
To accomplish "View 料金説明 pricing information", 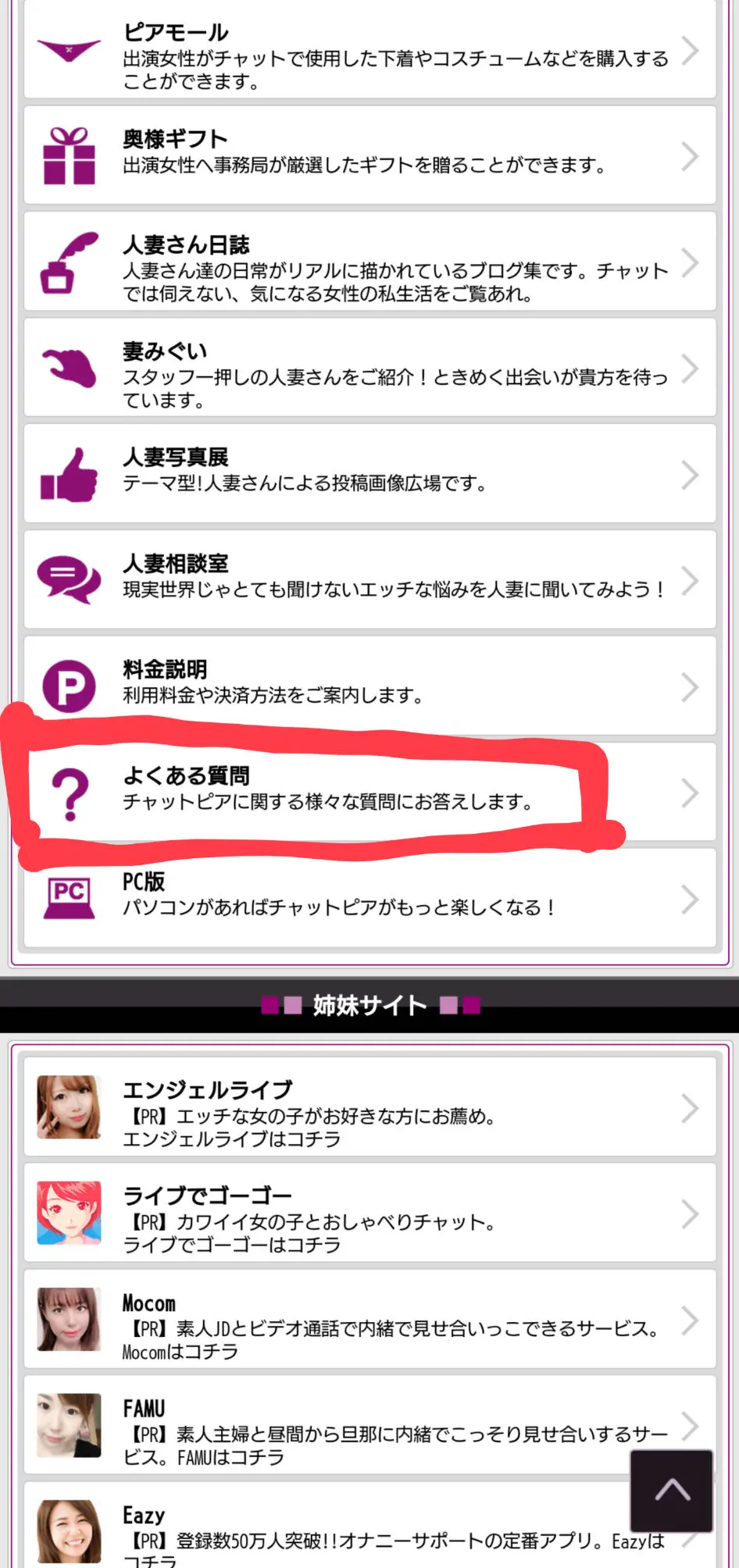I will click(x=369, y=686).
